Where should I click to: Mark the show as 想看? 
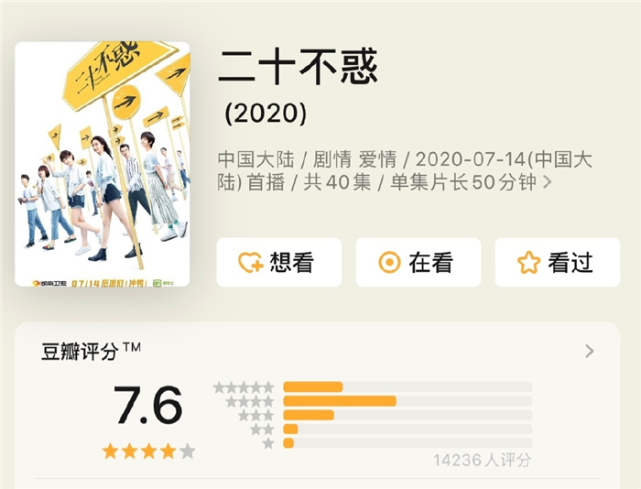pyautogui.click(x=278, y=262)
